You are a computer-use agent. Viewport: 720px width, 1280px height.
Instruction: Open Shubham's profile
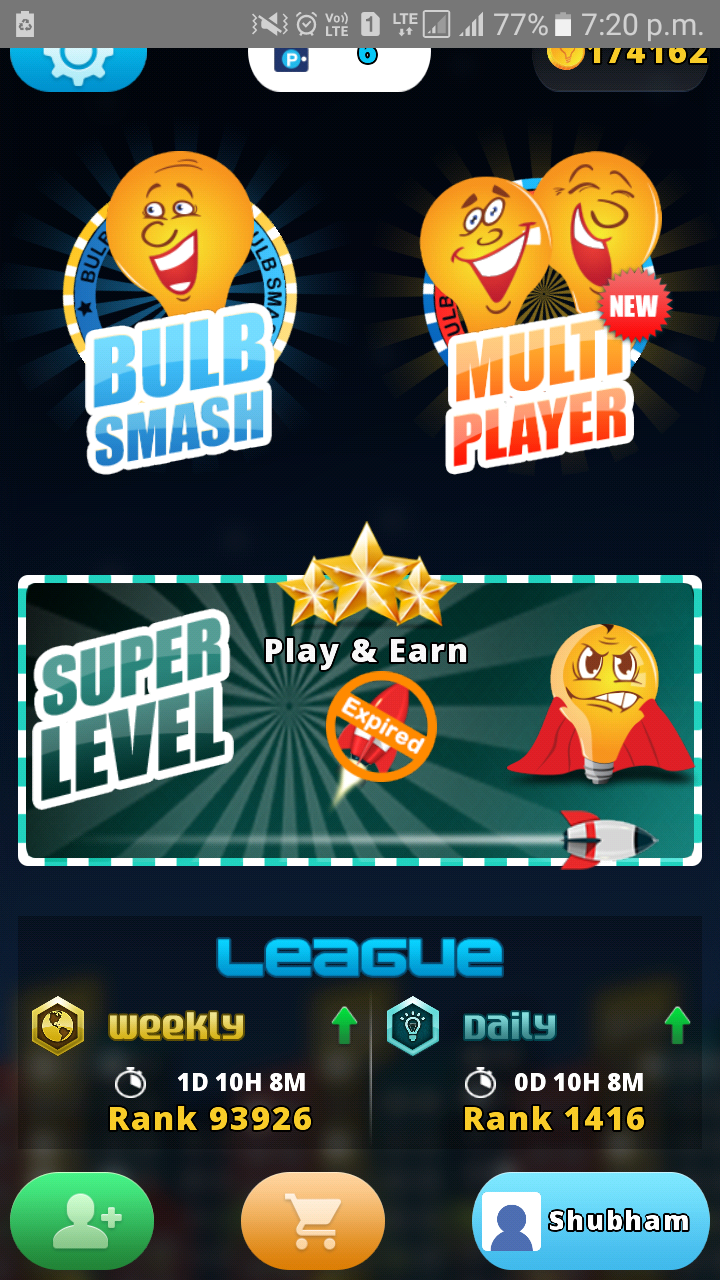(x=590, y=1220)
